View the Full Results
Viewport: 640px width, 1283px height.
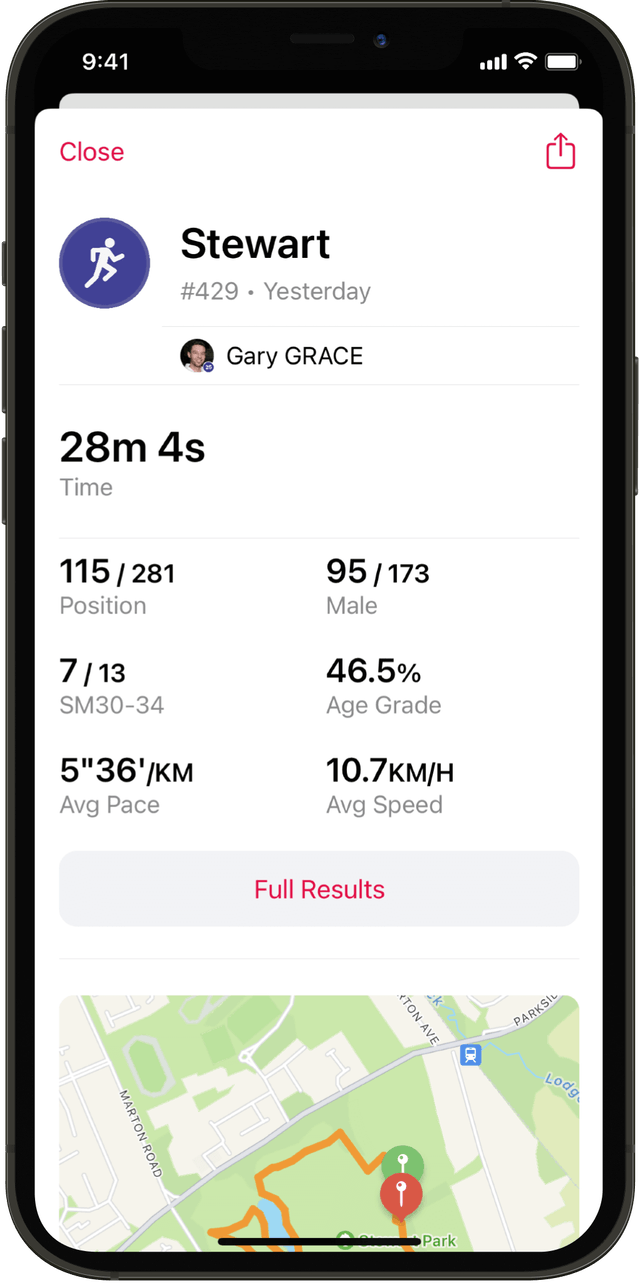319,889
